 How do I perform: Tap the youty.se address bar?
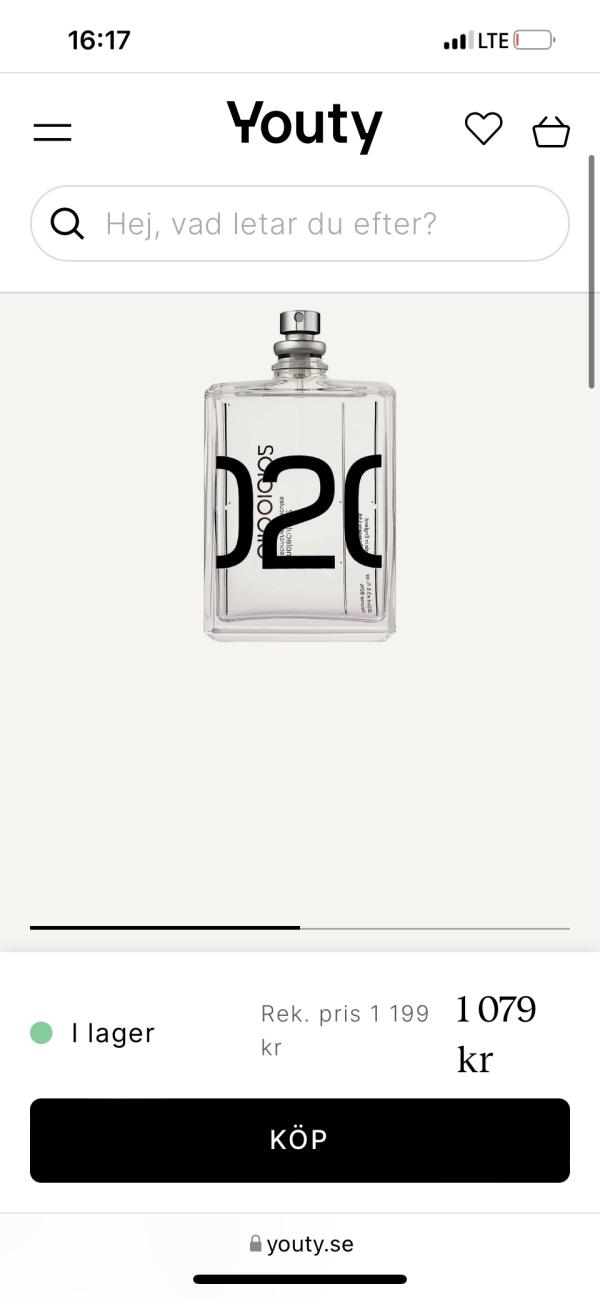pyautogui.click(x=301, y=1244)
